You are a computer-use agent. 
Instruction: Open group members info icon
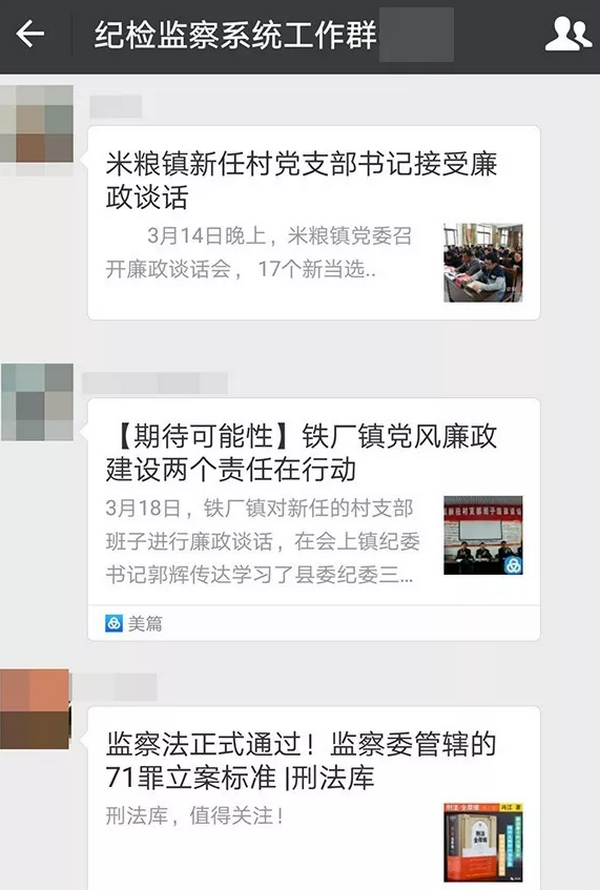(x=567, y=35)
